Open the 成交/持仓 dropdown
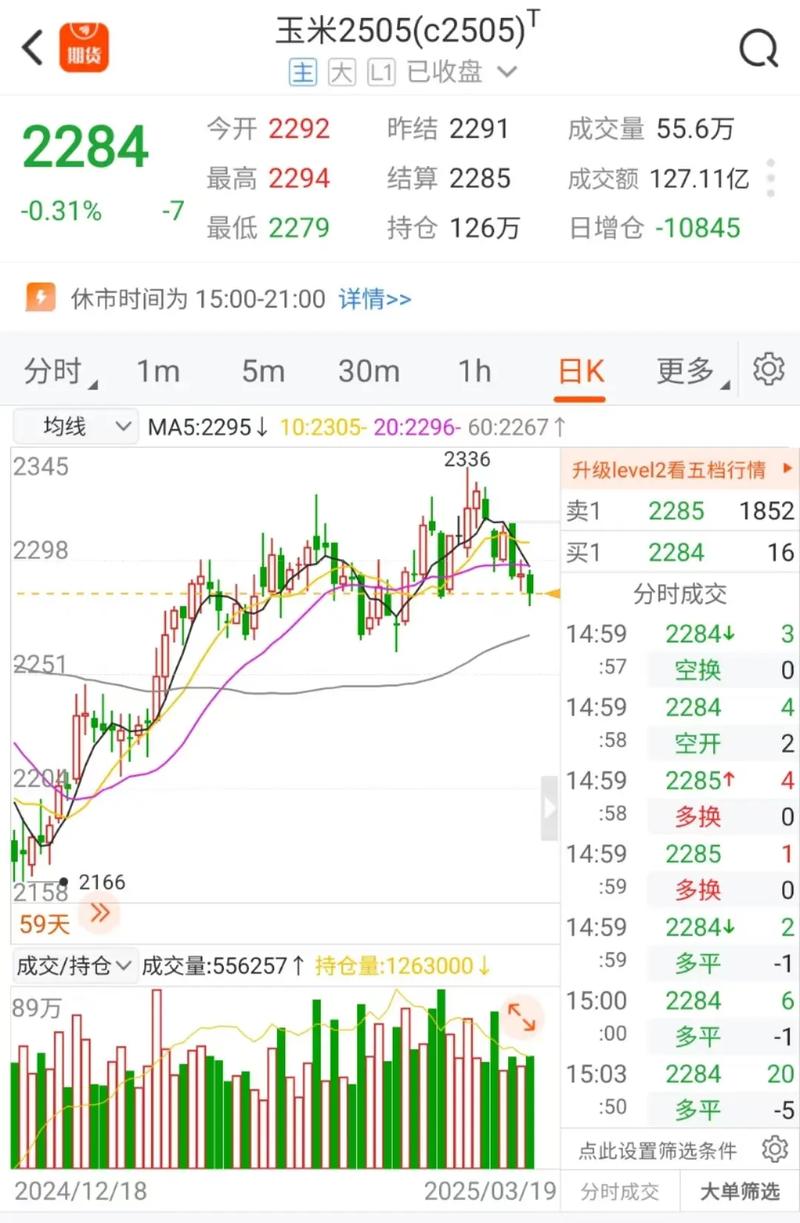 tap(70, 965)
